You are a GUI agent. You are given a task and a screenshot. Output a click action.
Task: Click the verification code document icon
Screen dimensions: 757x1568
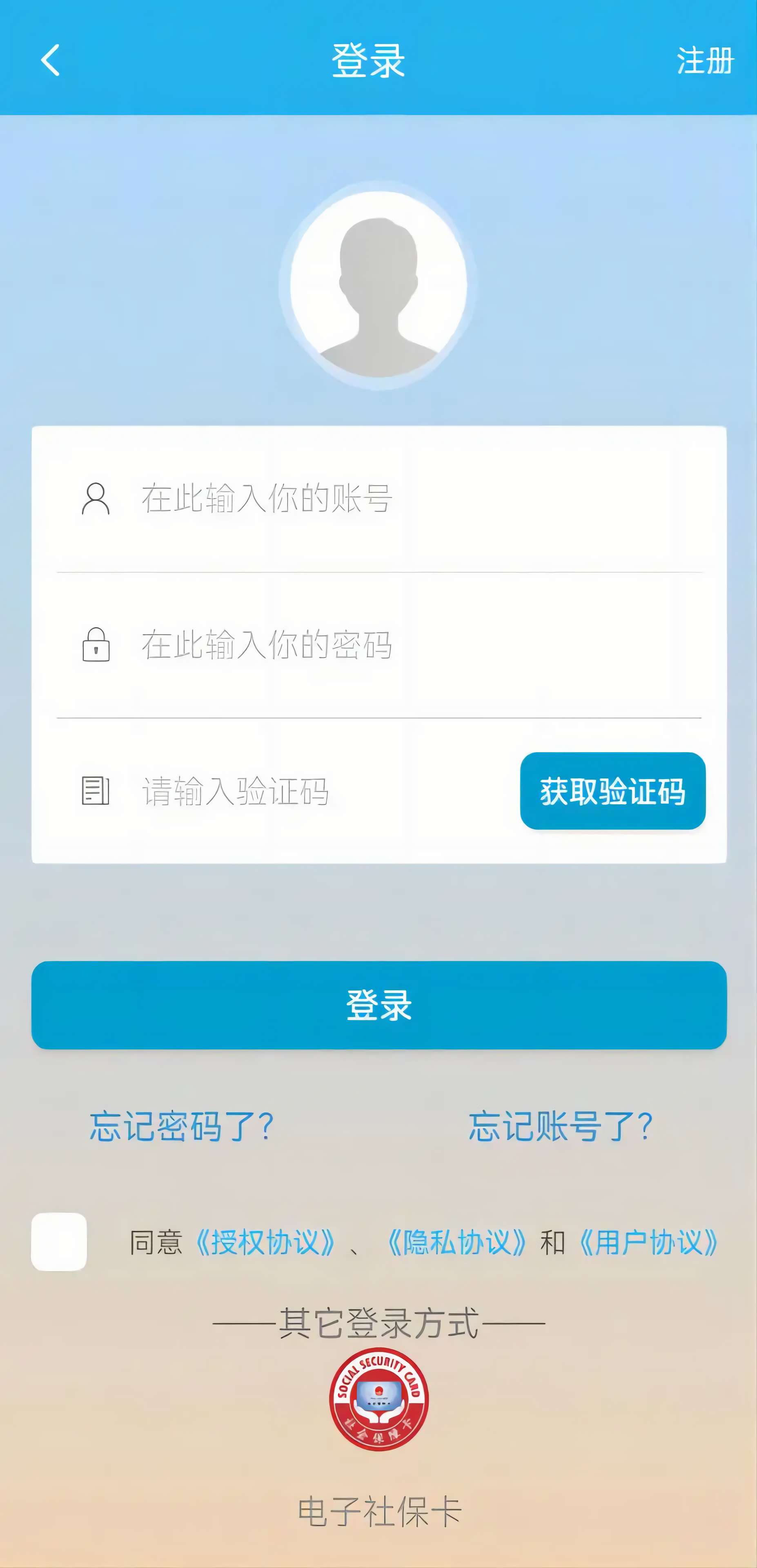[x=96, y=791]
